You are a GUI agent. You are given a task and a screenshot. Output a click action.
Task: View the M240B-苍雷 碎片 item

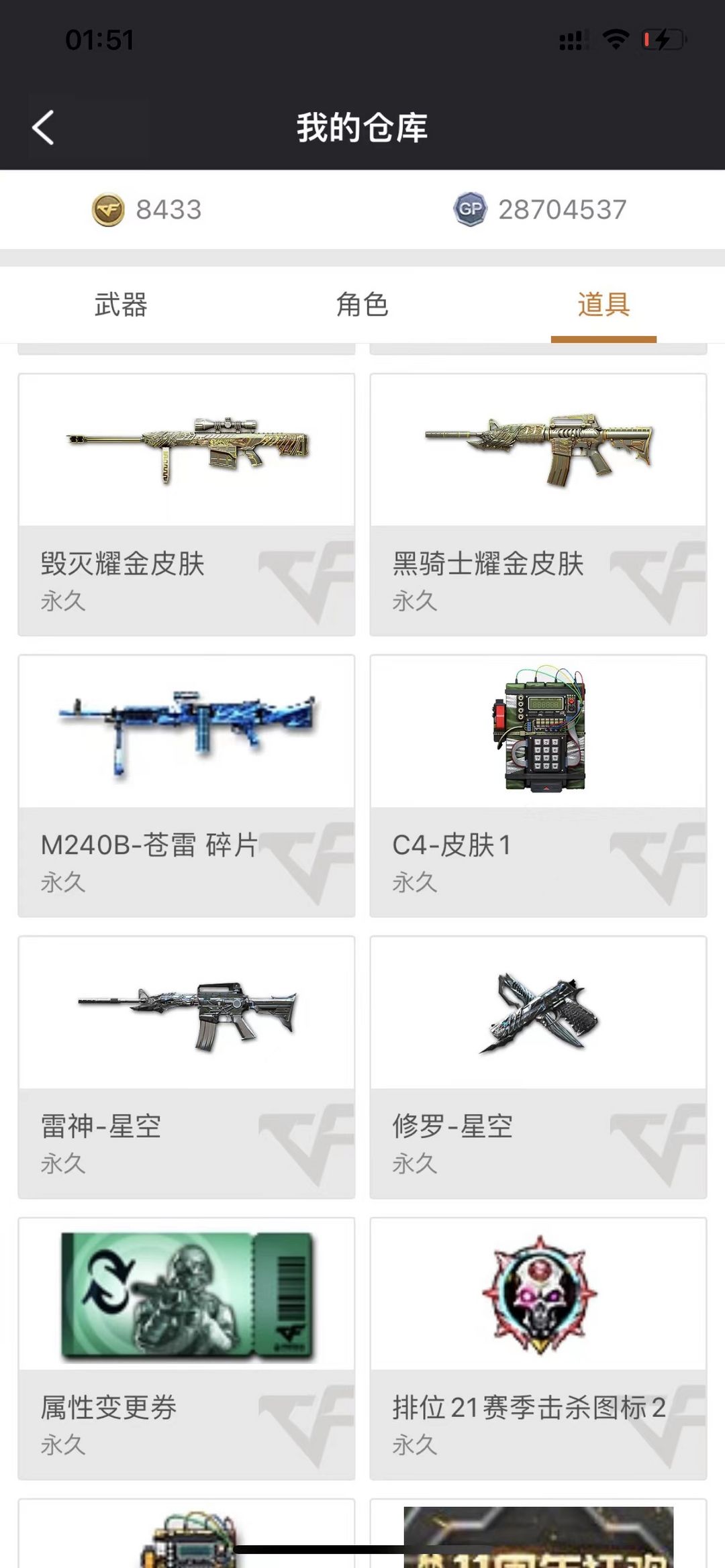(x=187, y=785)
